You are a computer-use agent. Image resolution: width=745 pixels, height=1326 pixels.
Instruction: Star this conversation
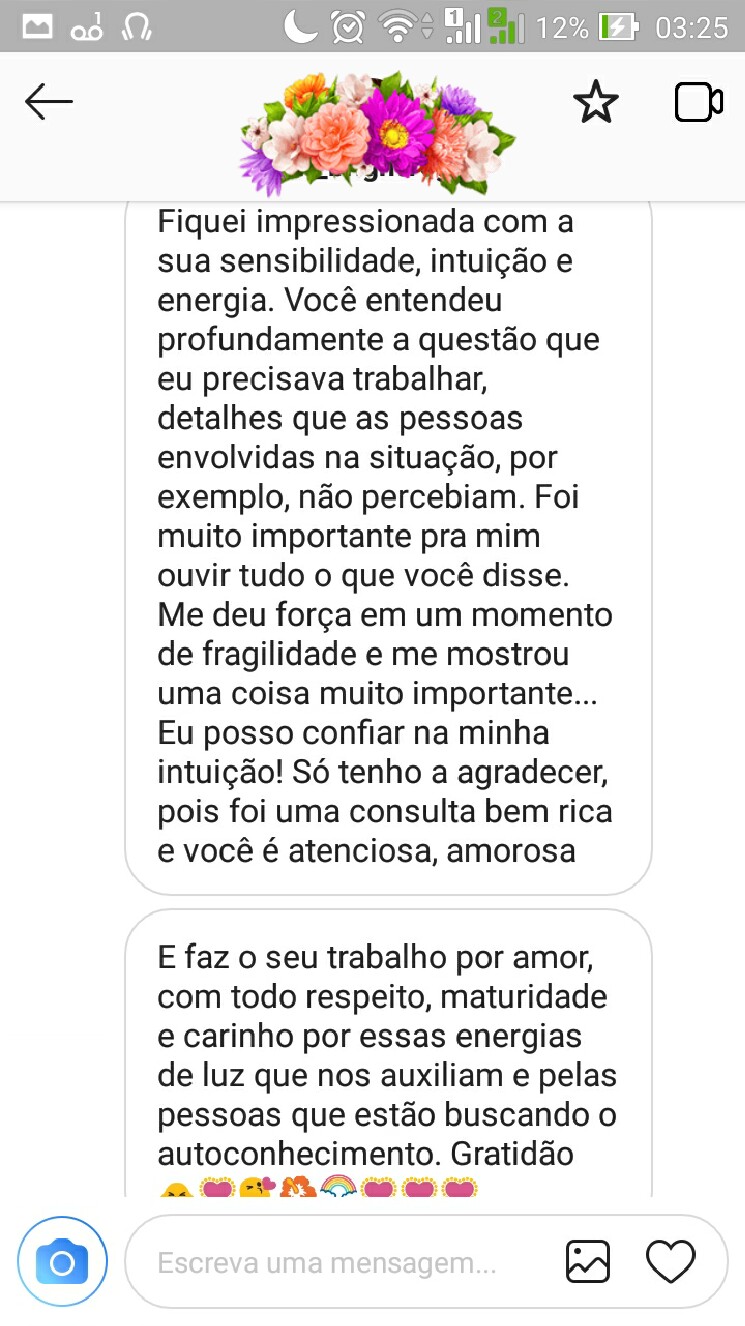click(x=595, y=102)
